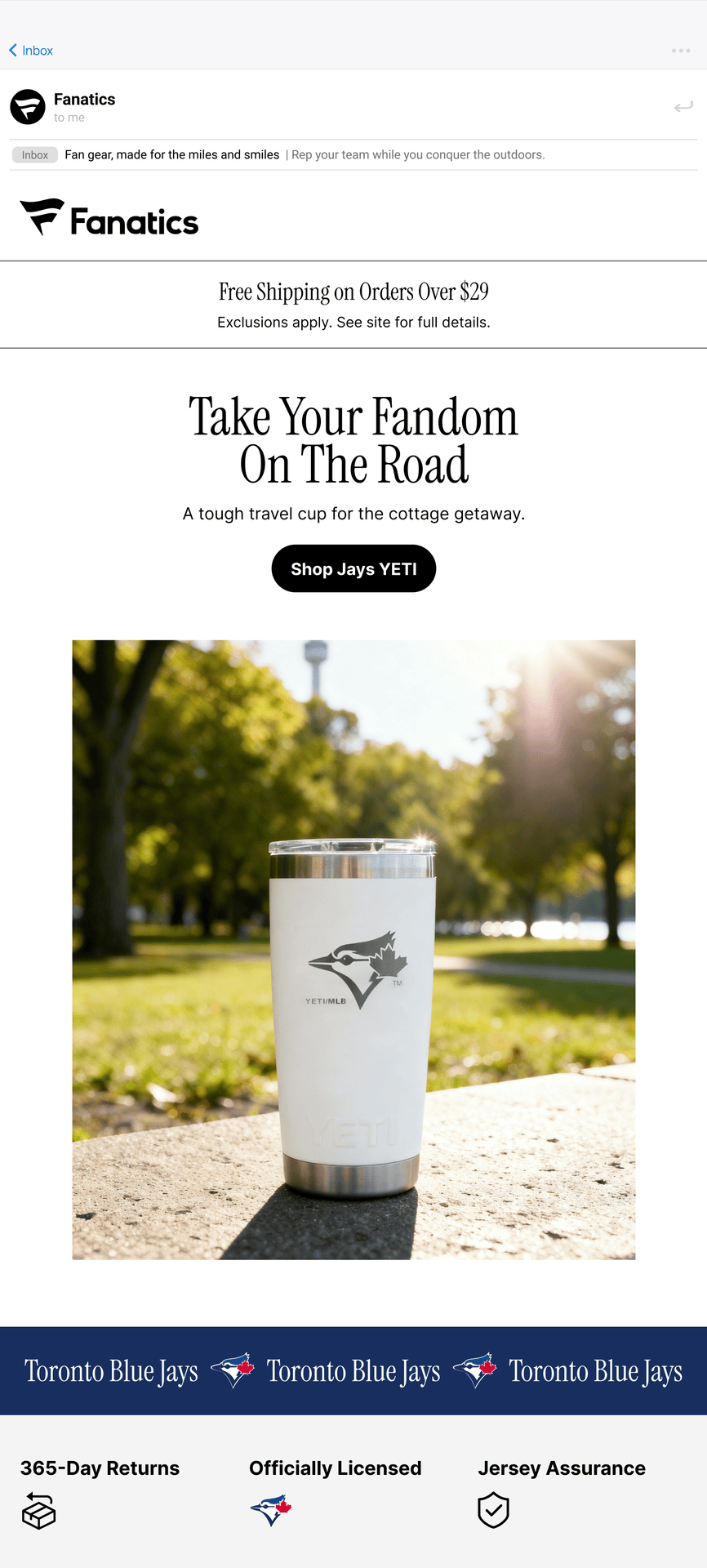Open the three-dot more options menu
Screen dimensions: 707x1568
681,51
